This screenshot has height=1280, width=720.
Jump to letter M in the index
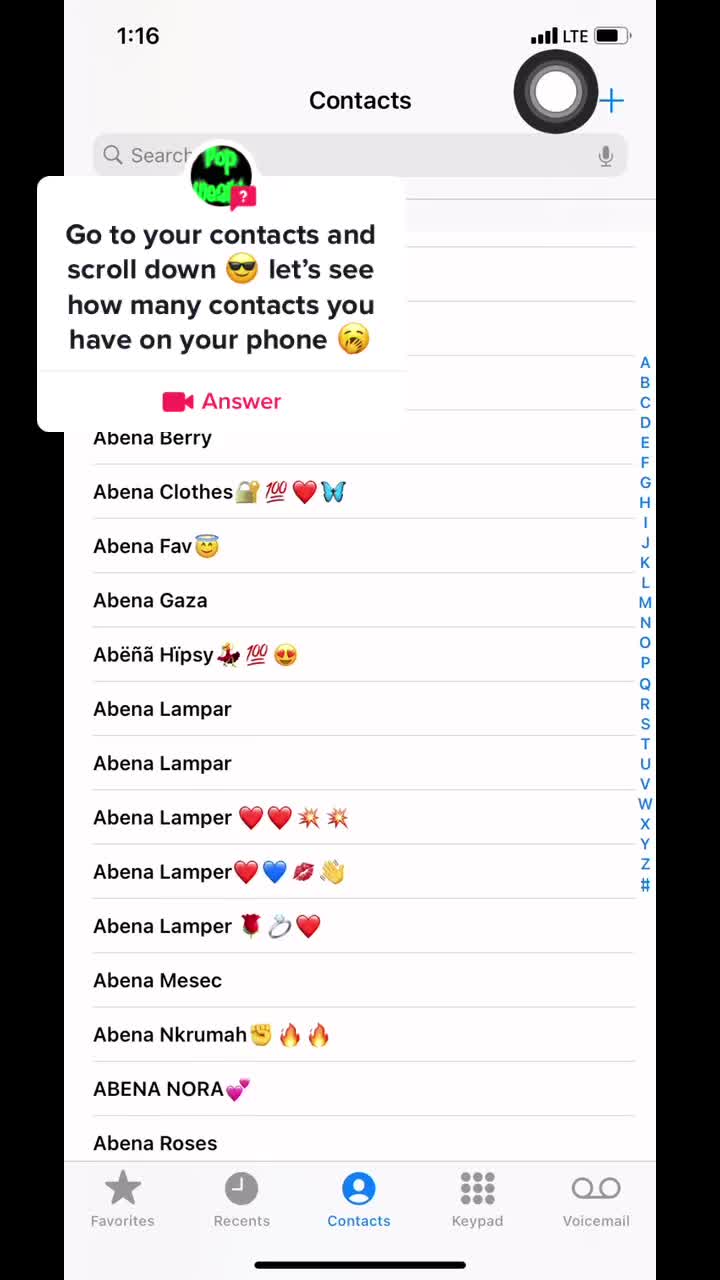coord(645,603)
